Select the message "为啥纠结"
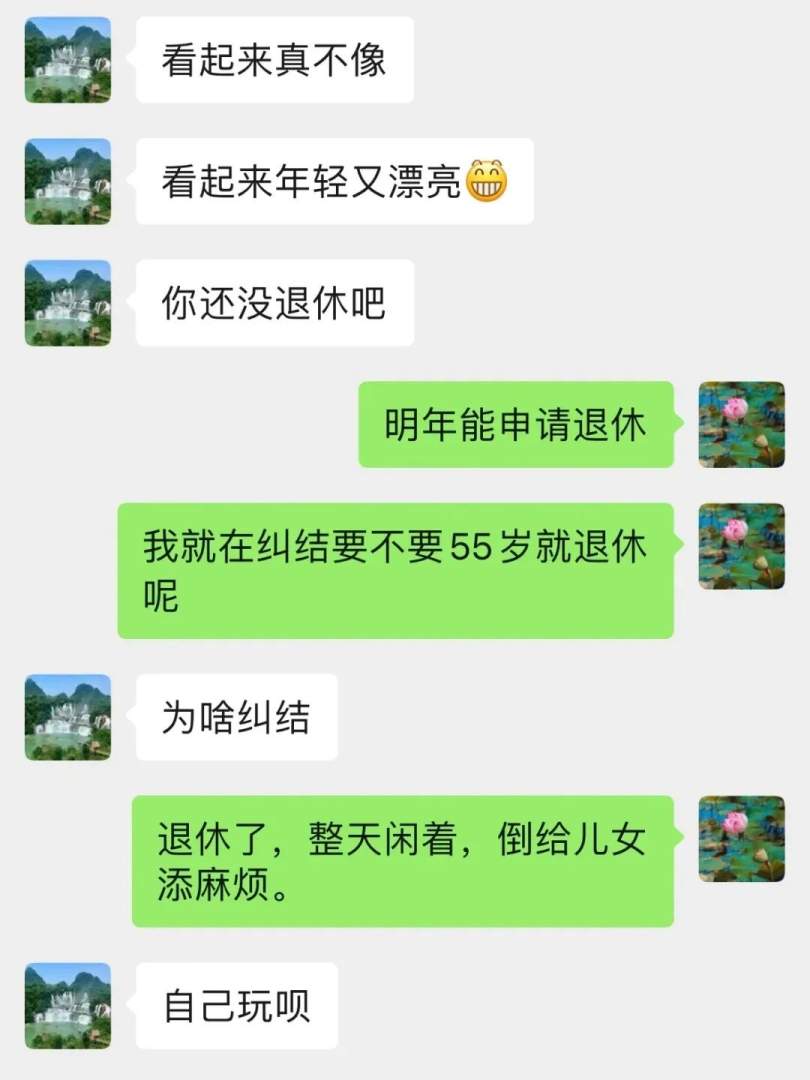The image size is (810, 1080). [235, 717]
